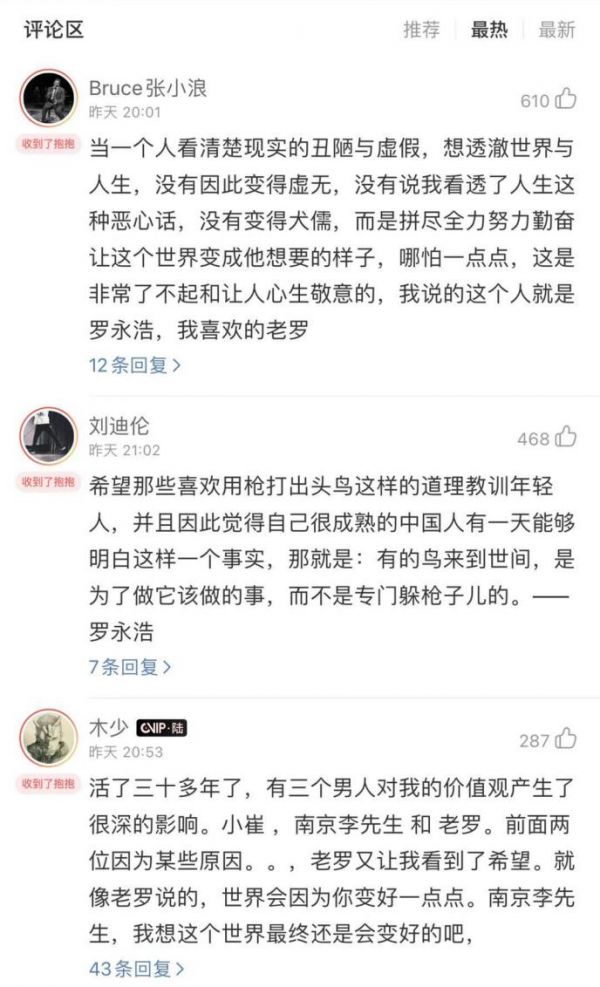Image resolution: width=600 pixels, height=987 pixels.
Task: Expand 12条回复 under Bruce张小浪's comment
Action: [135, 365]
